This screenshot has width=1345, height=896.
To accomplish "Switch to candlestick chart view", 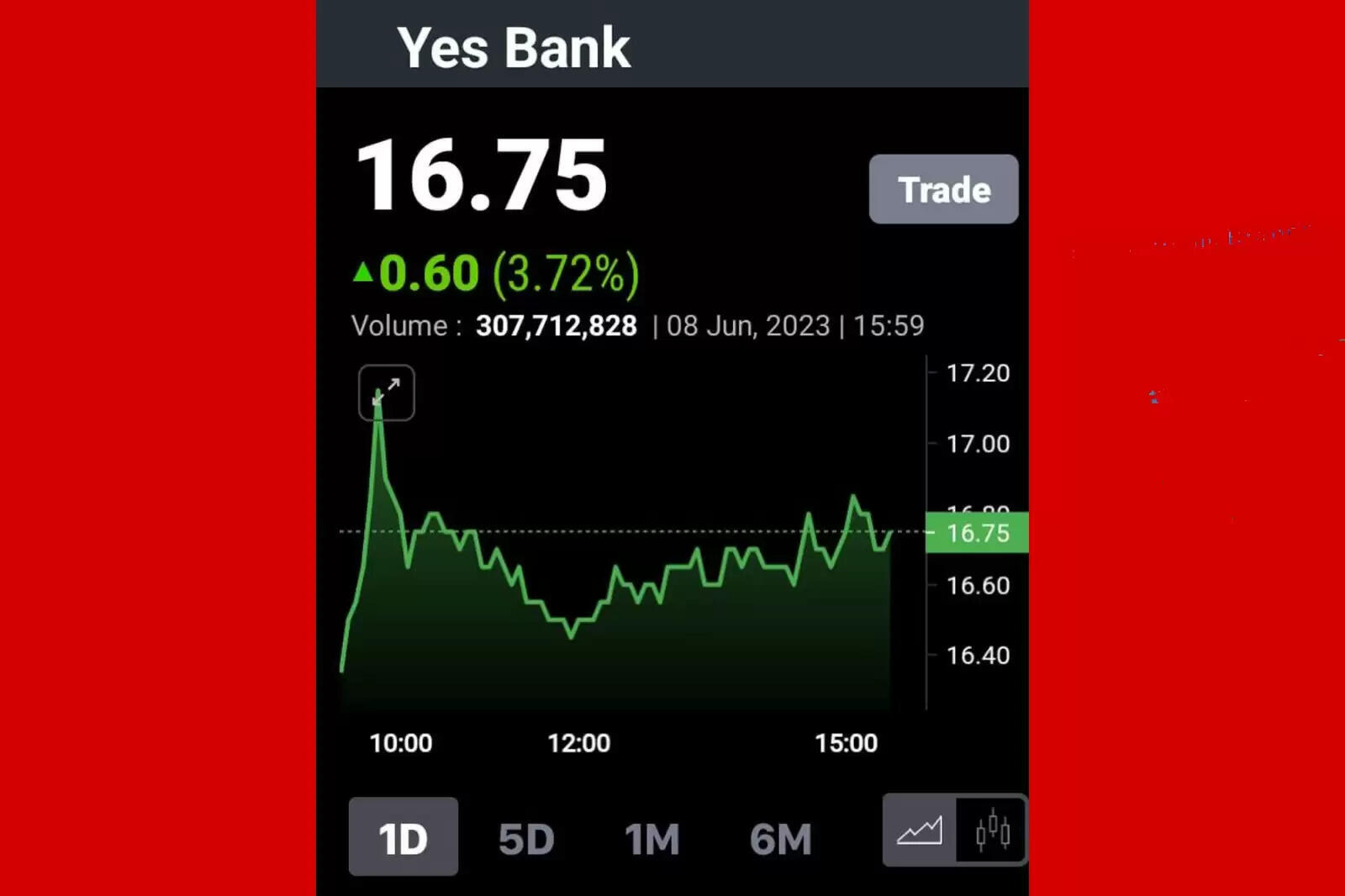I will tap(992, 831).
